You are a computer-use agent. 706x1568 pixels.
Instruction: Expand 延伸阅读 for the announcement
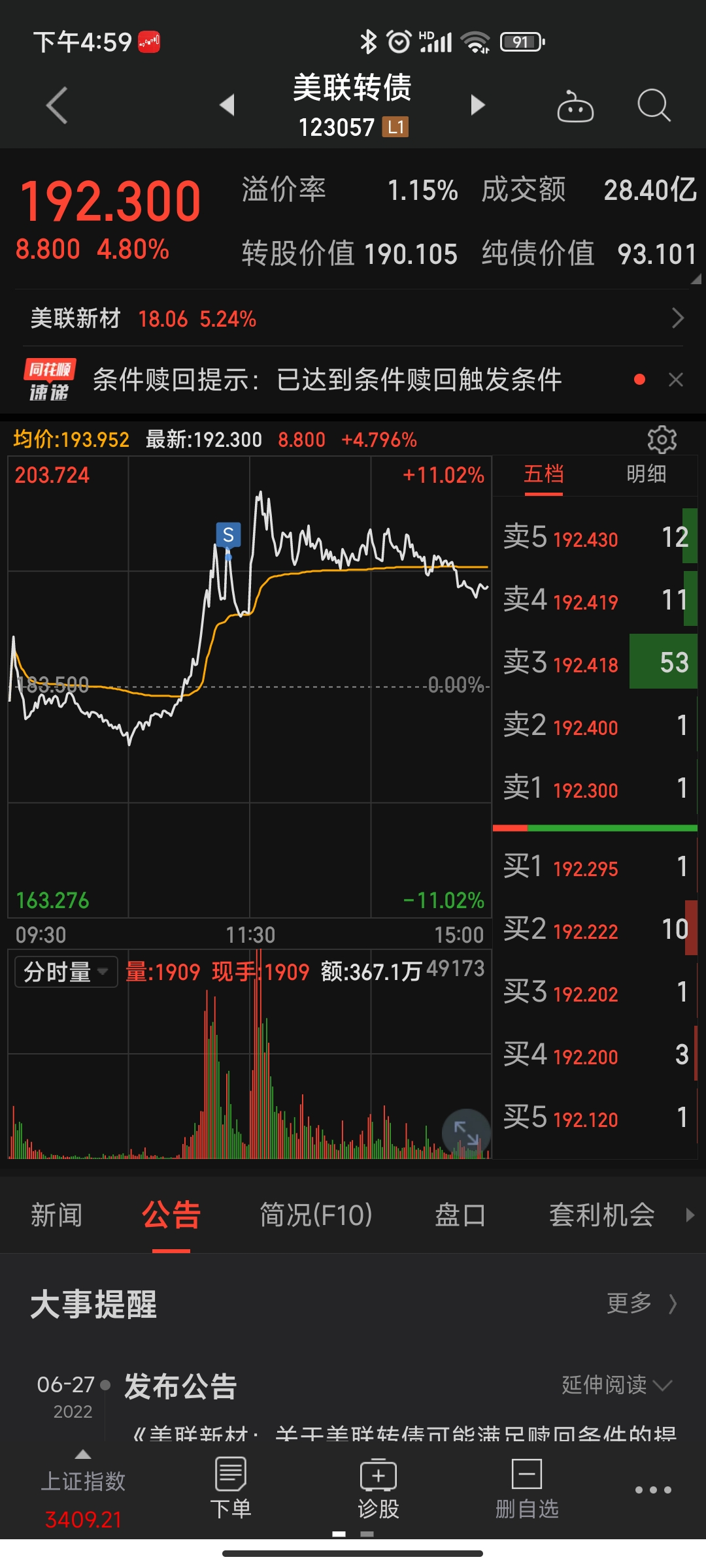[x=616, y=1384]
